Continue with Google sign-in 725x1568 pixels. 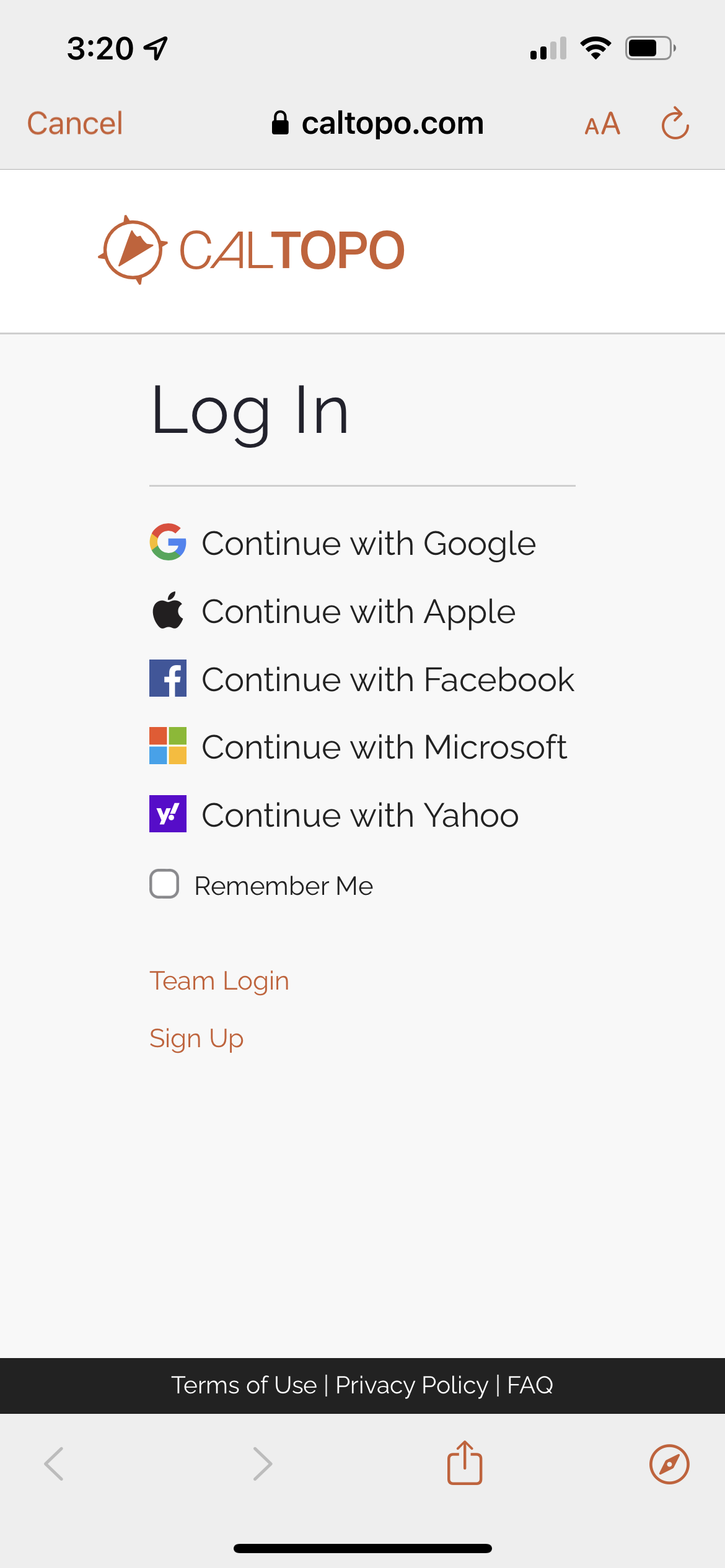point(343,543)
